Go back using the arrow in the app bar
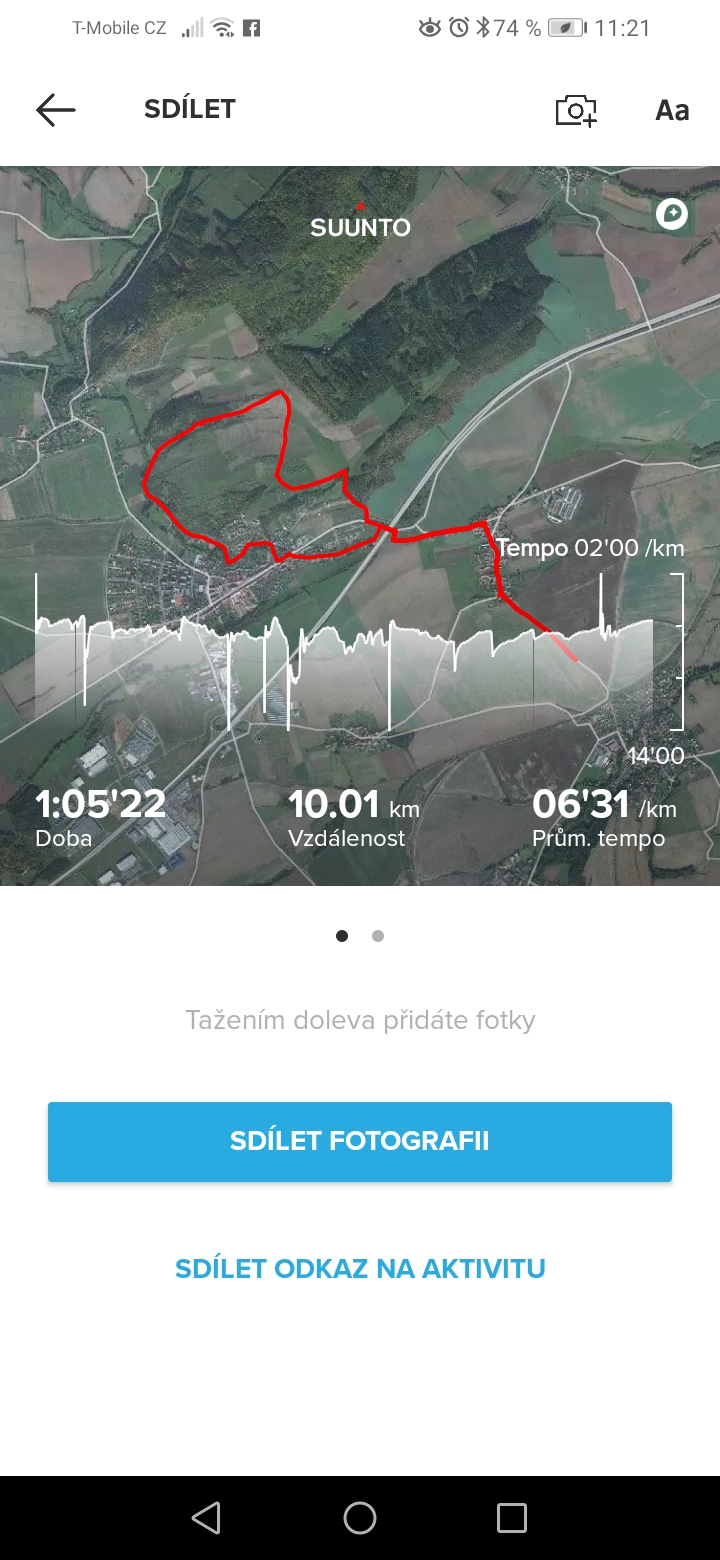Image resolution: width=720 pixels, height=1560 pixels. point(56,110)
